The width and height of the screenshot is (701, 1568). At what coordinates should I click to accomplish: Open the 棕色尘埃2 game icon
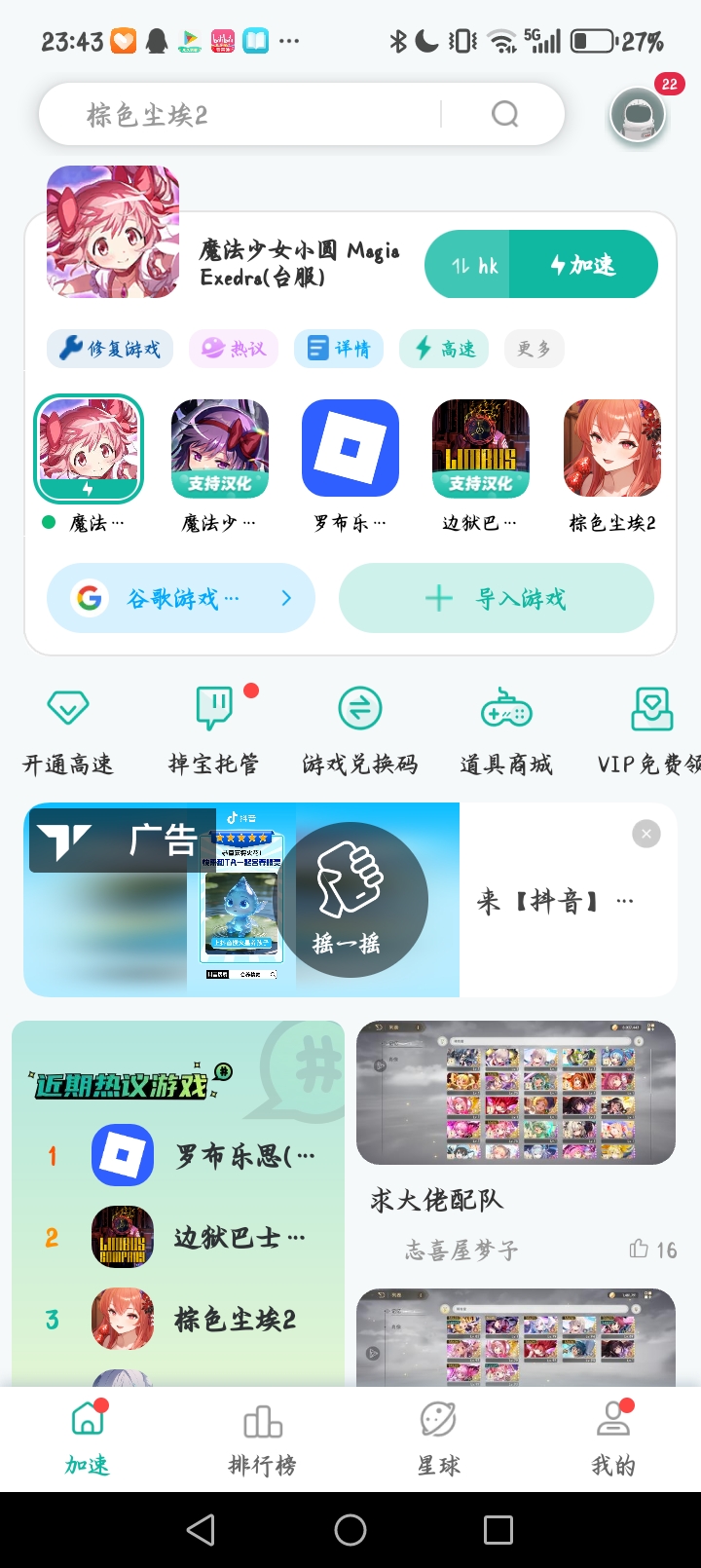point(611,448)
